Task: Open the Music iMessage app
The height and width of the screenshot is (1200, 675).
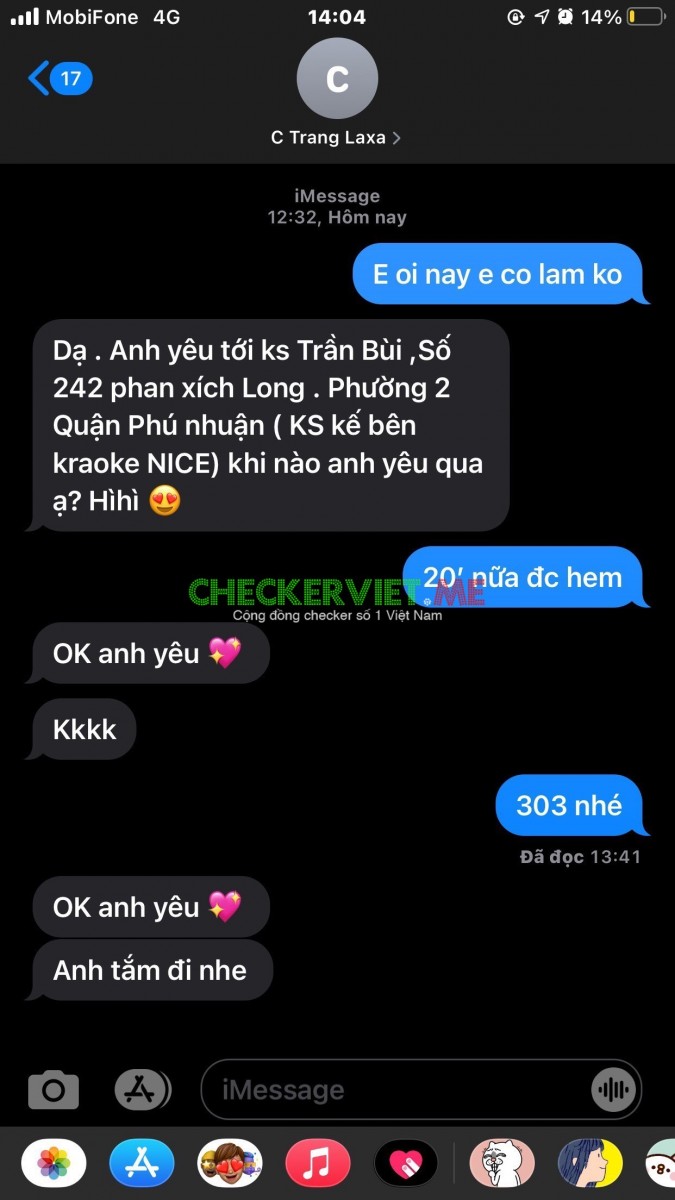Action: coord(318,1163)
